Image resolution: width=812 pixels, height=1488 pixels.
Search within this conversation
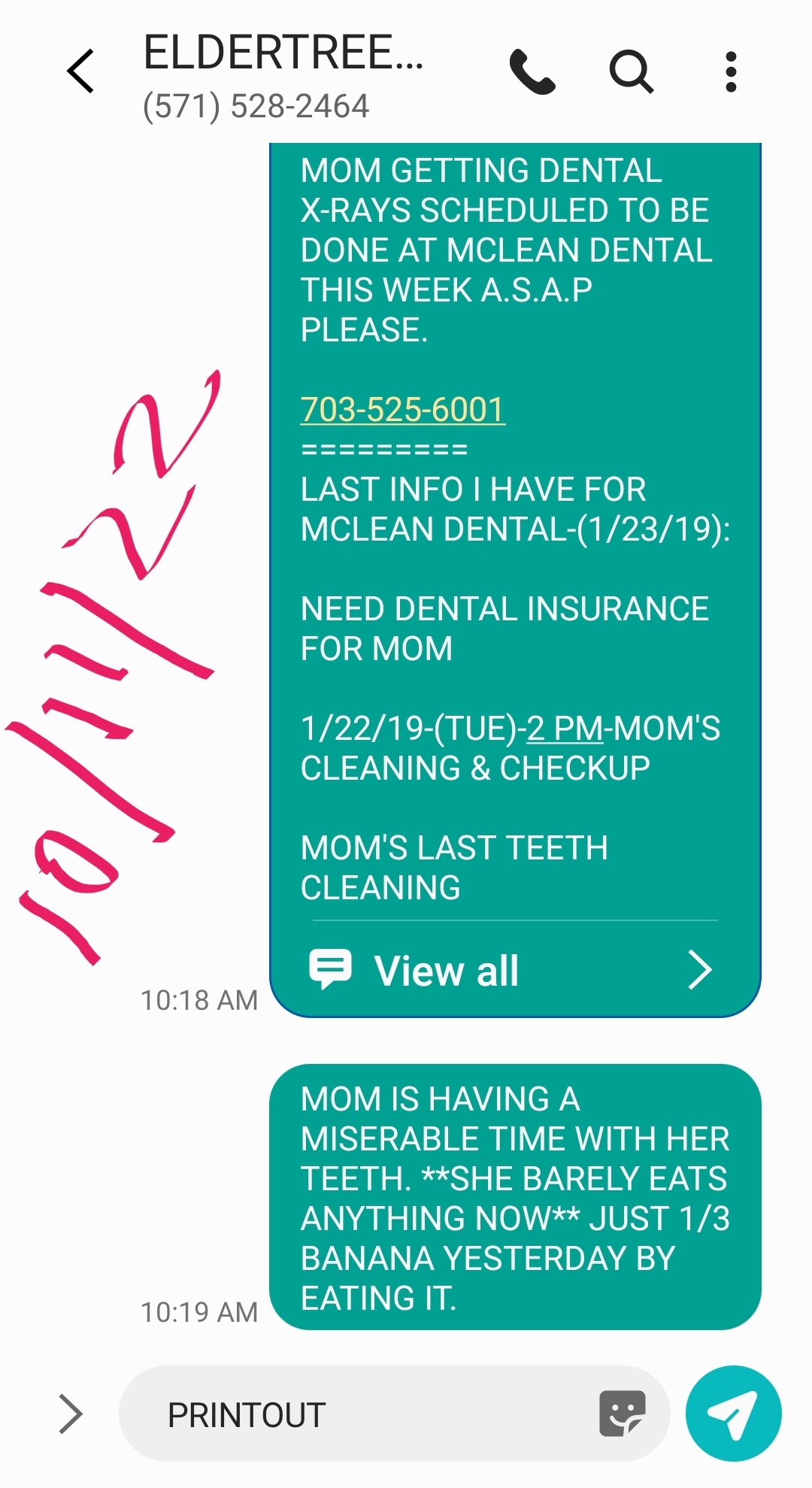(x=631, y=71)
